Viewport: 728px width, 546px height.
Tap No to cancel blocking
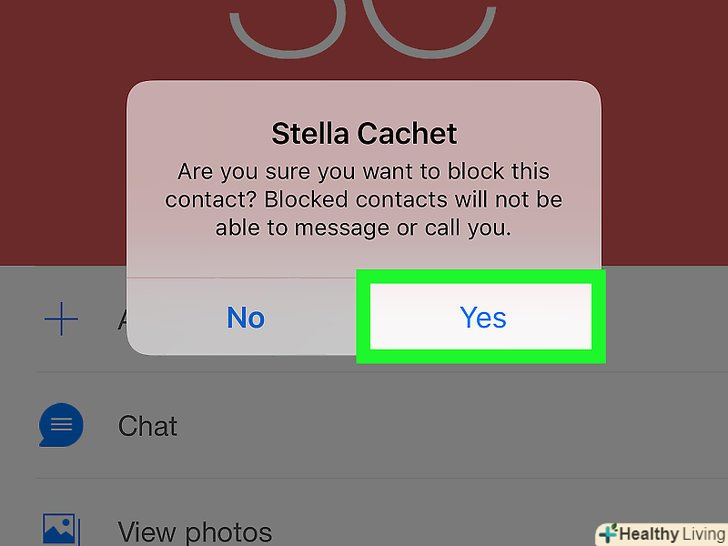(x=245, y=318)
